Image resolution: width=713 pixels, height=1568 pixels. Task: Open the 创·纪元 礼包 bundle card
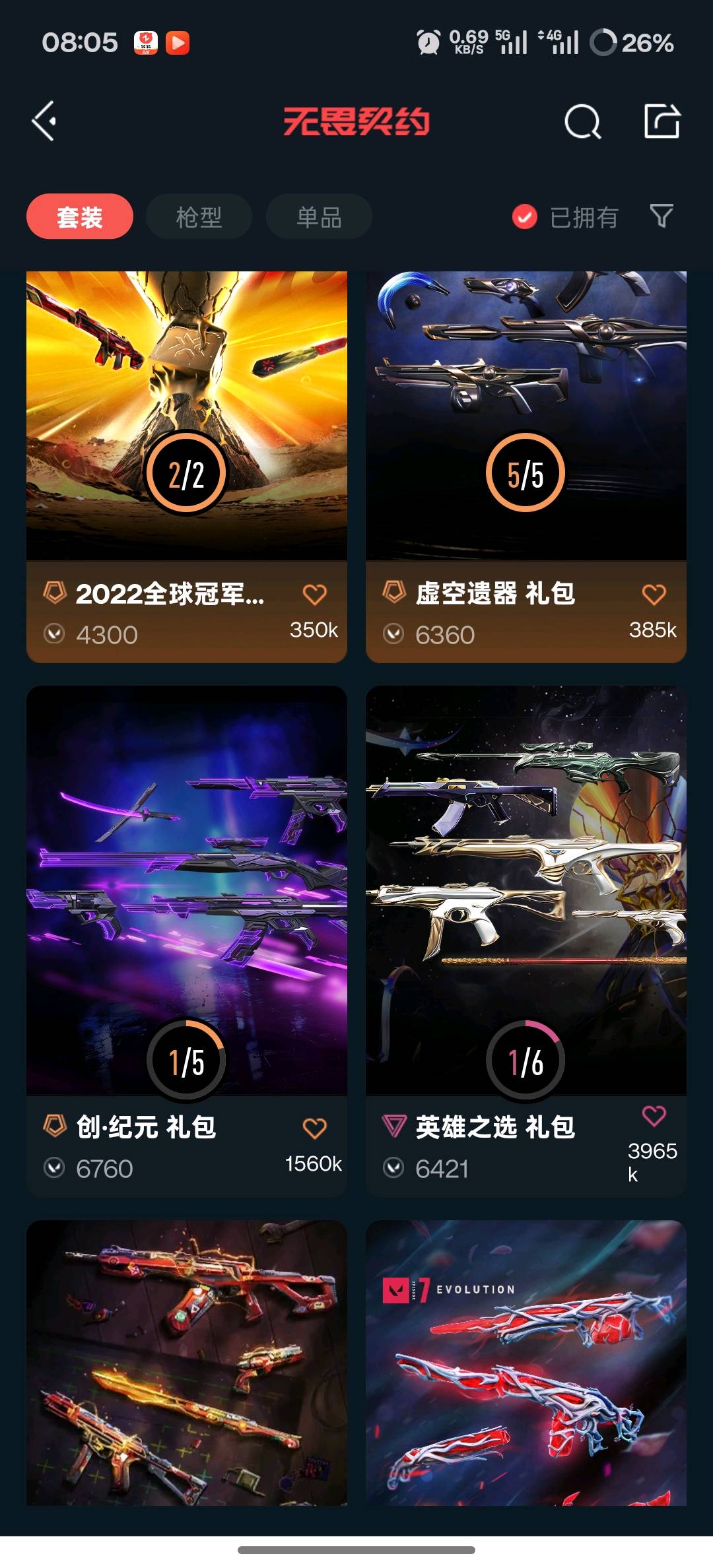(187, 891)
